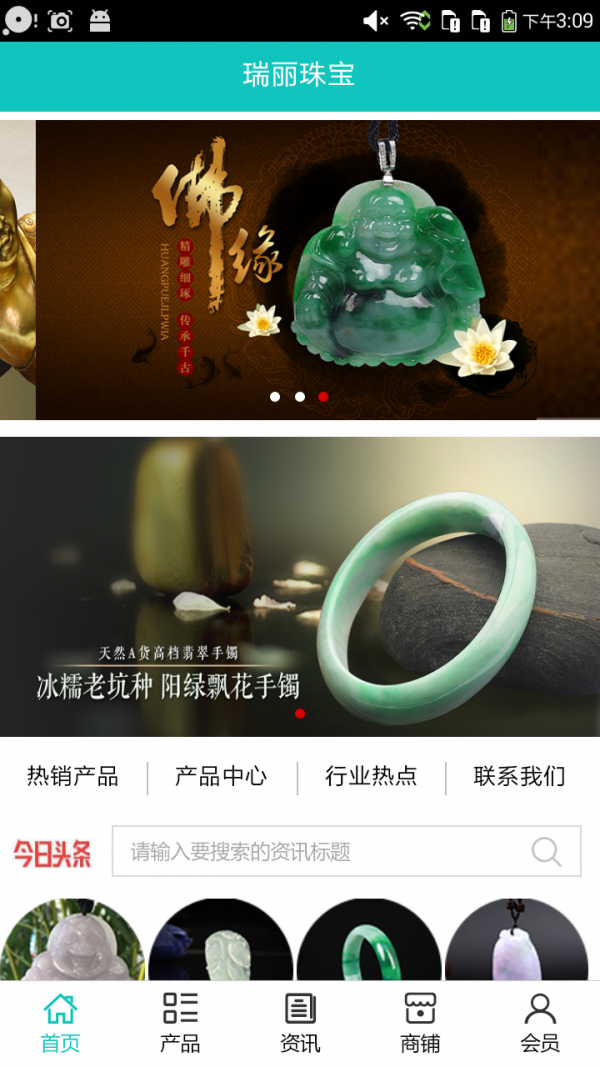Screen dimensions: 600x1067
Task: Switch to the 首页 tab
Action: [x=60, y=1022]
